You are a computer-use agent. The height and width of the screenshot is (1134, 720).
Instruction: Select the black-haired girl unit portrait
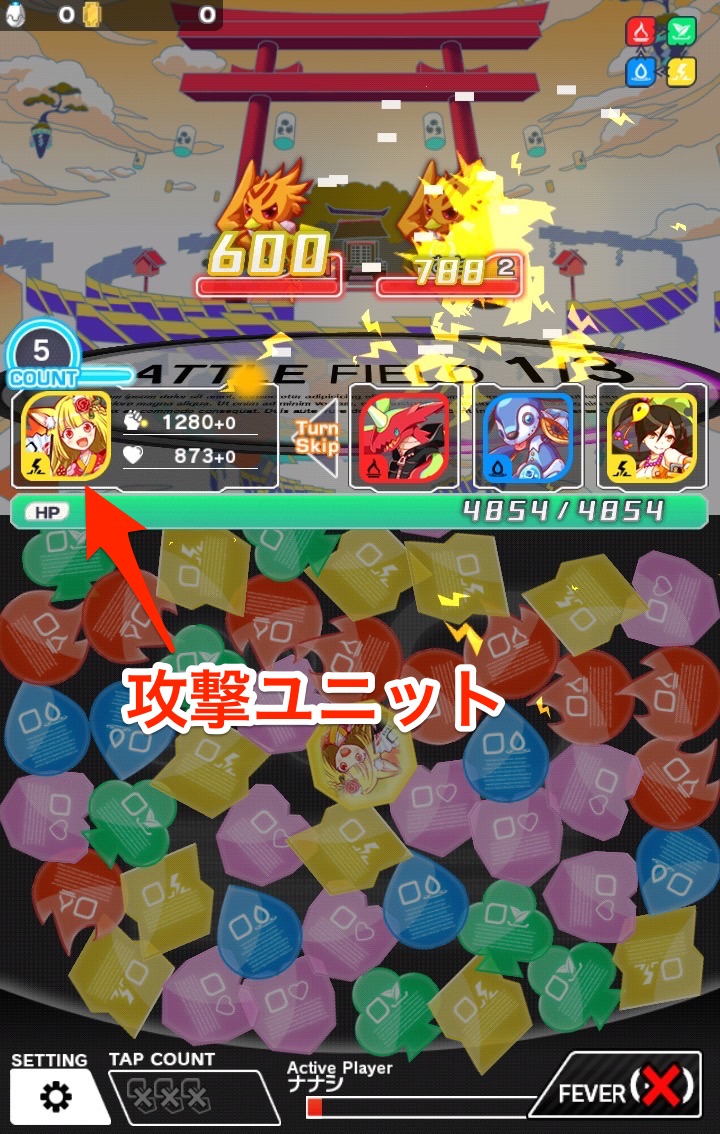point(652,436)
